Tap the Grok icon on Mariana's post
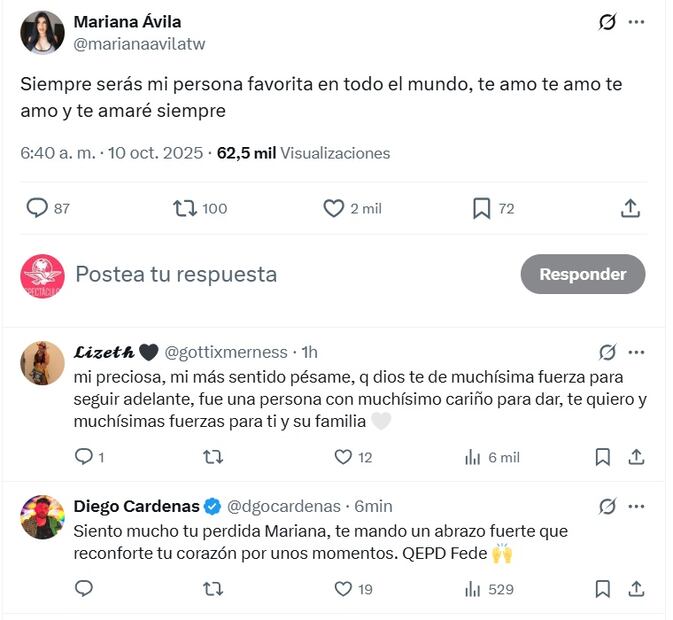The width and height of the screenshot is (673, 620). coord(607,21)
